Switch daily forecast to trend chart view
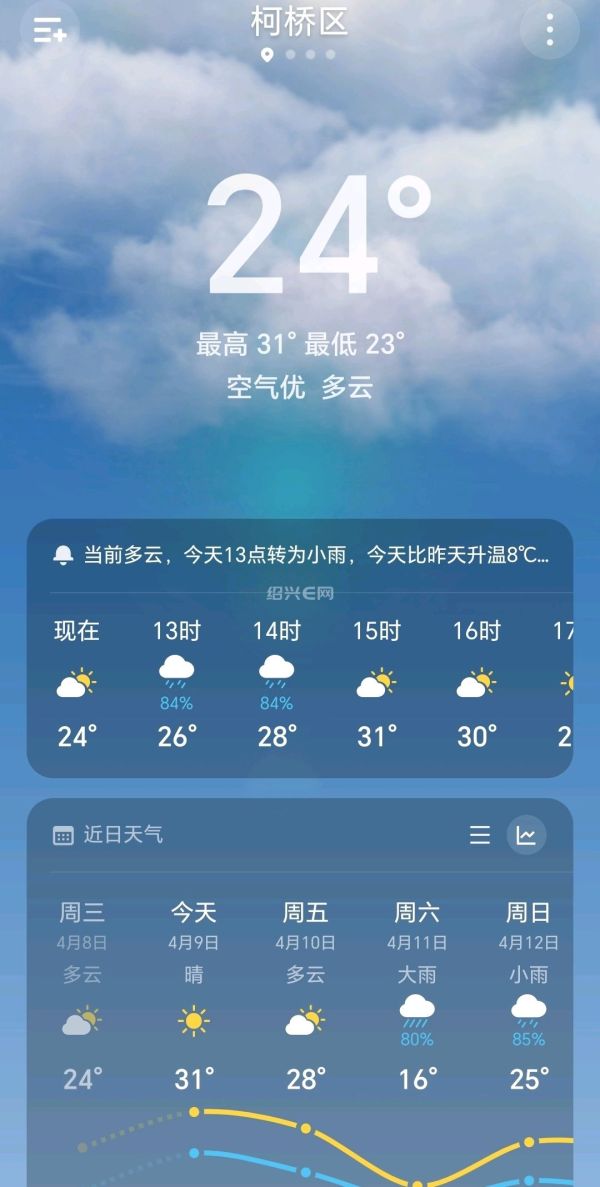The height and width of the screenshot is (1187, 600). 526,835
